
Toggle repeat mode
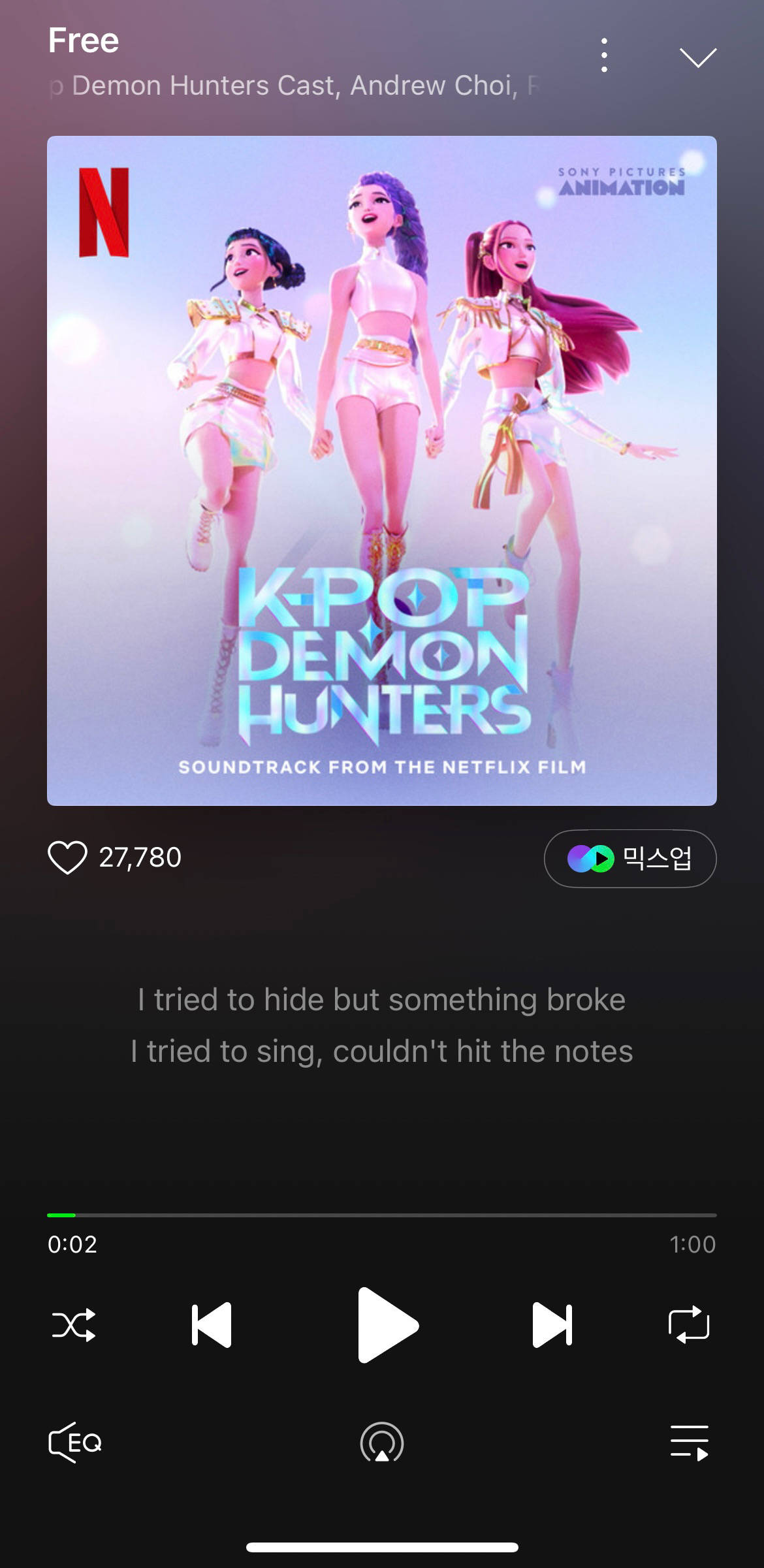(x=689, y=1325)
